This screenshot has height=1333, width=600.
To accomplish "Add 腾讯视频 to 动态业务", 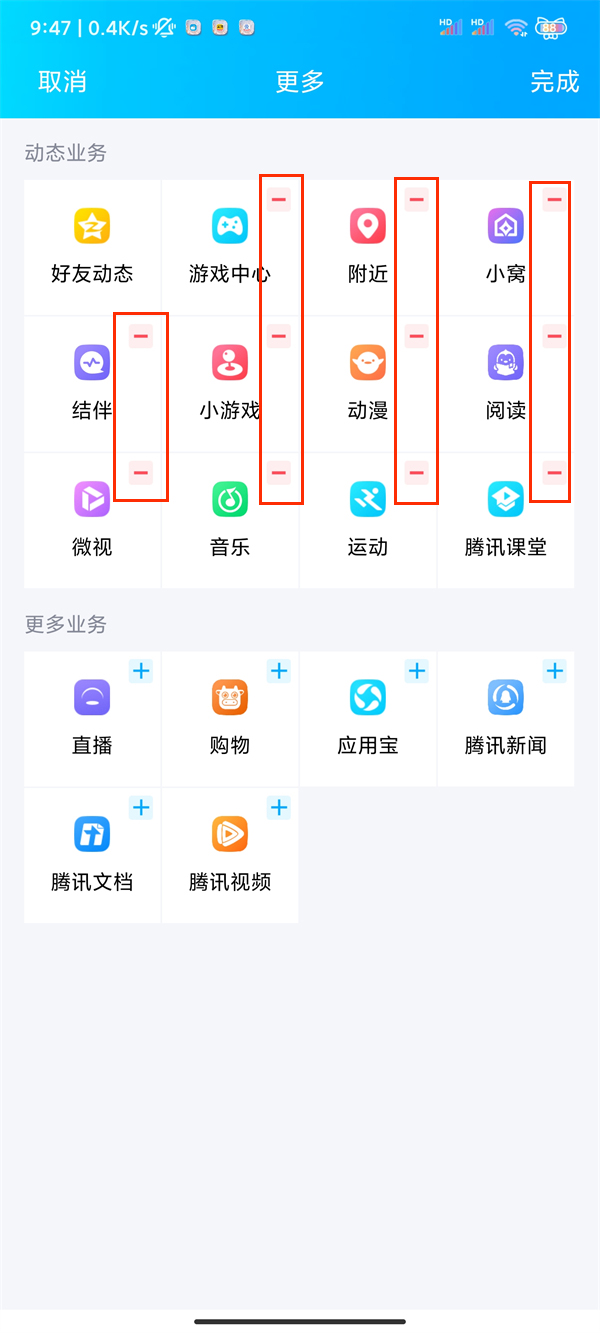I will [279, 807].
